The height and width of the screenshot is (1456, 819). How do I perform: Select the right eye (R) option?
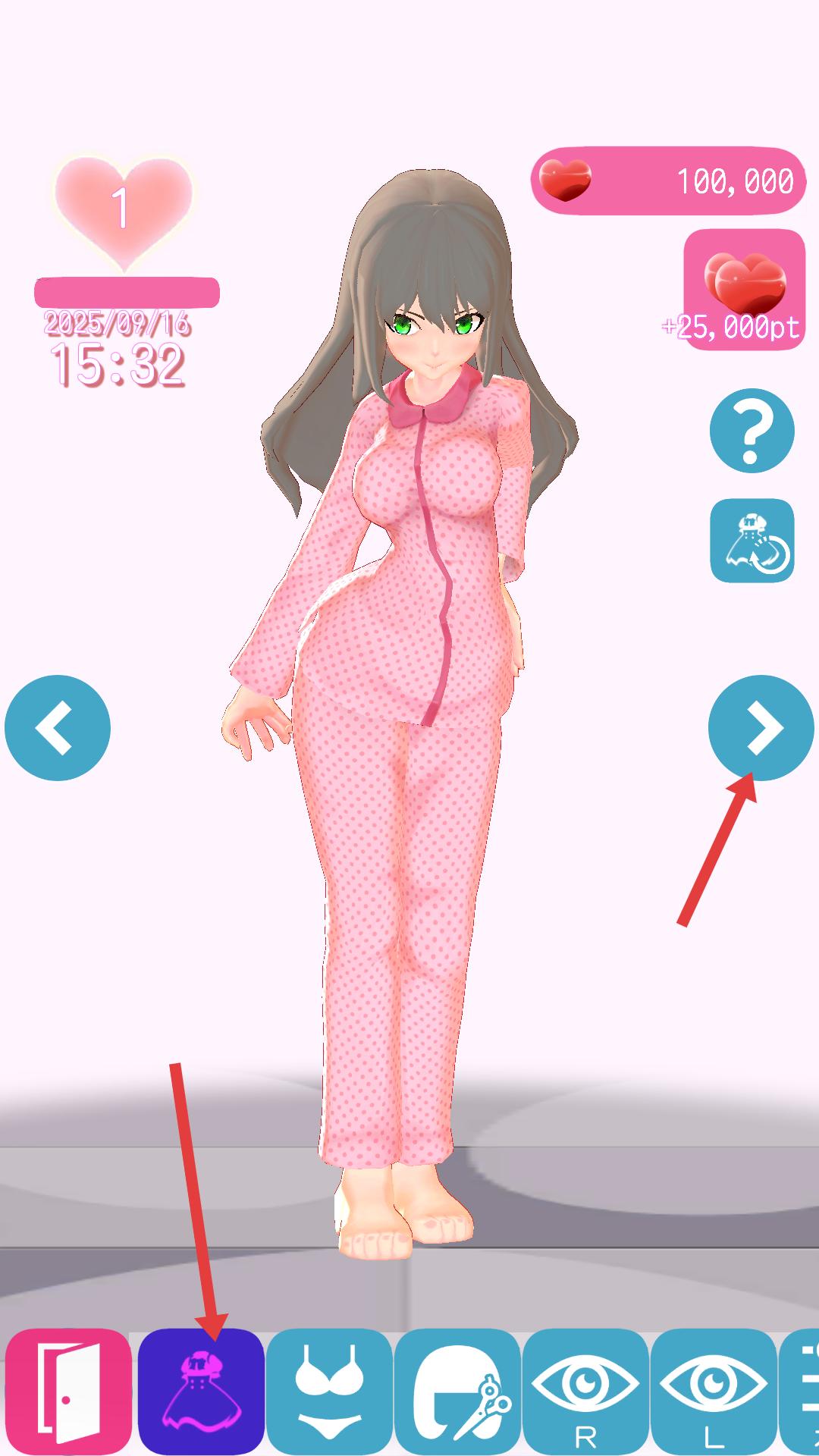[x=585, y=1392]
